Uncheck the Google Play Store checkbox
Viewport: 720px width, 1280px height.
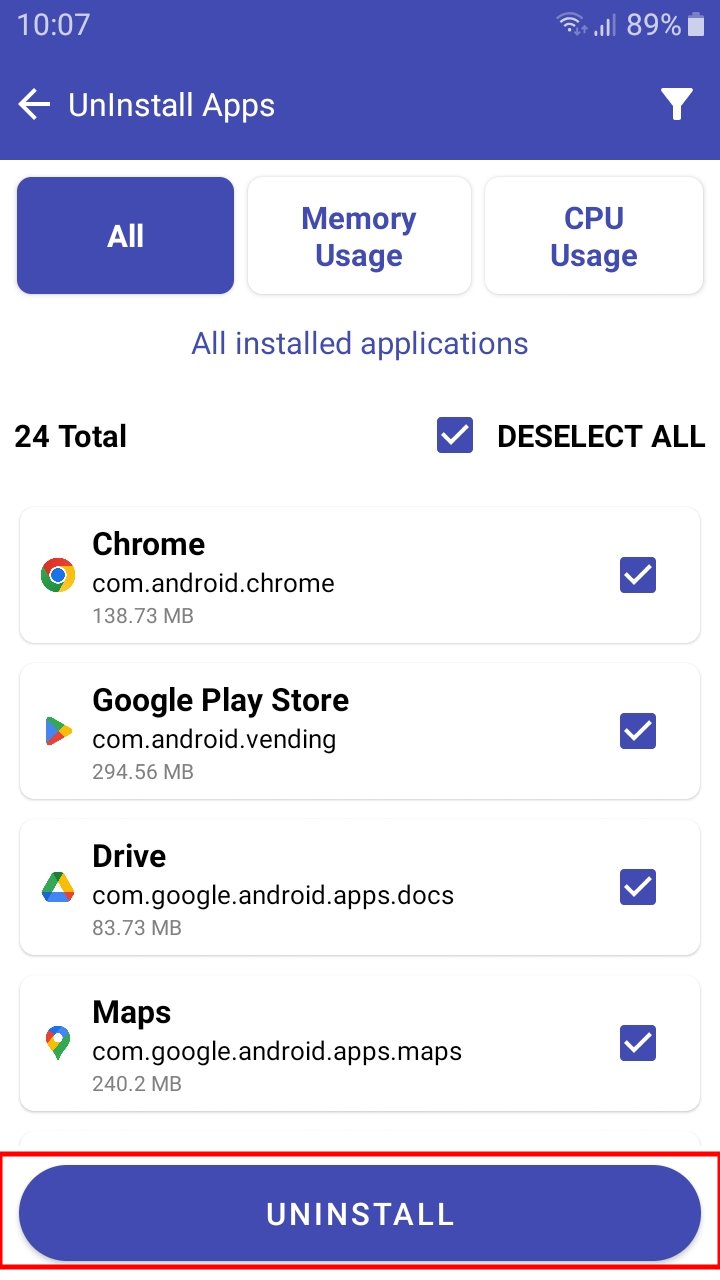638,731
